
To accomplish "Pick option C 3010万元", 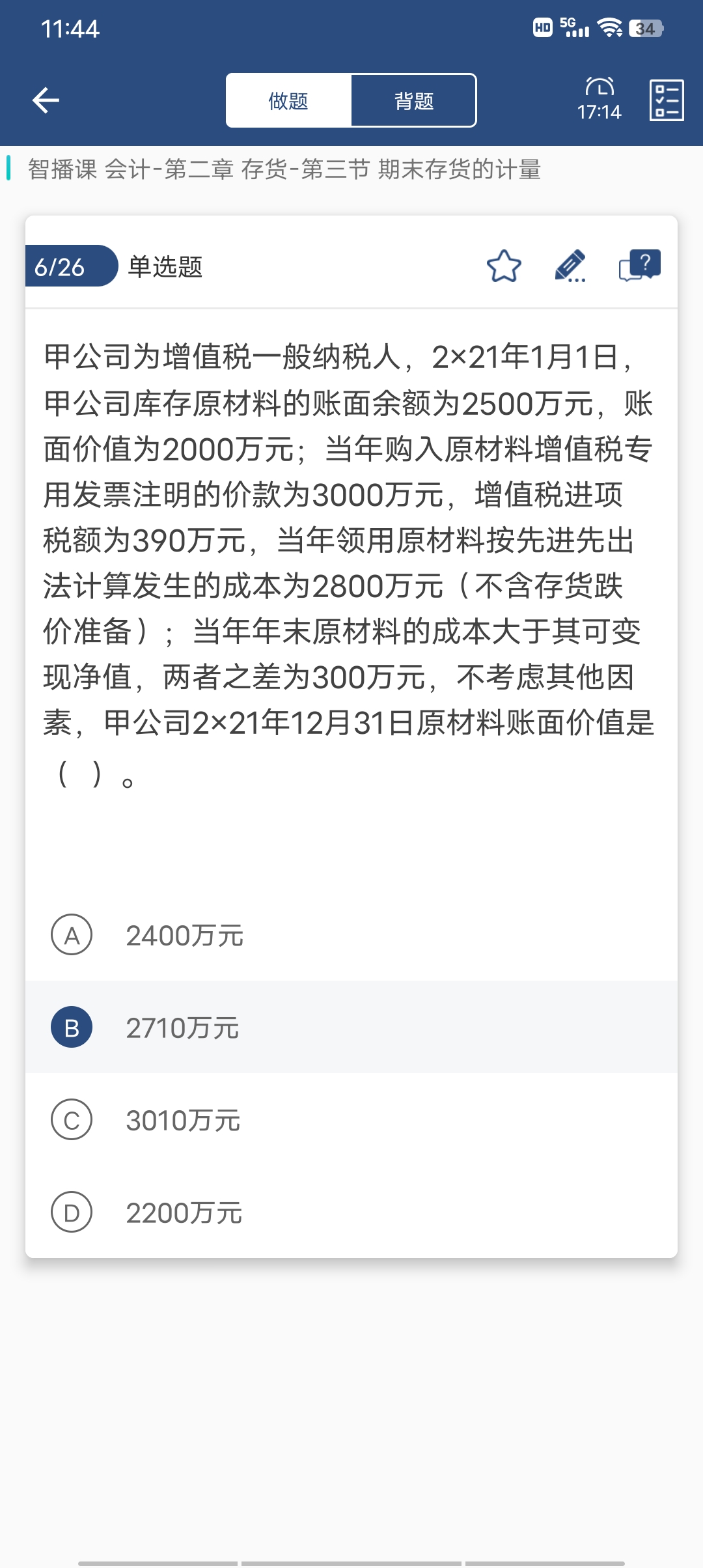I will tap(183, 1120).
